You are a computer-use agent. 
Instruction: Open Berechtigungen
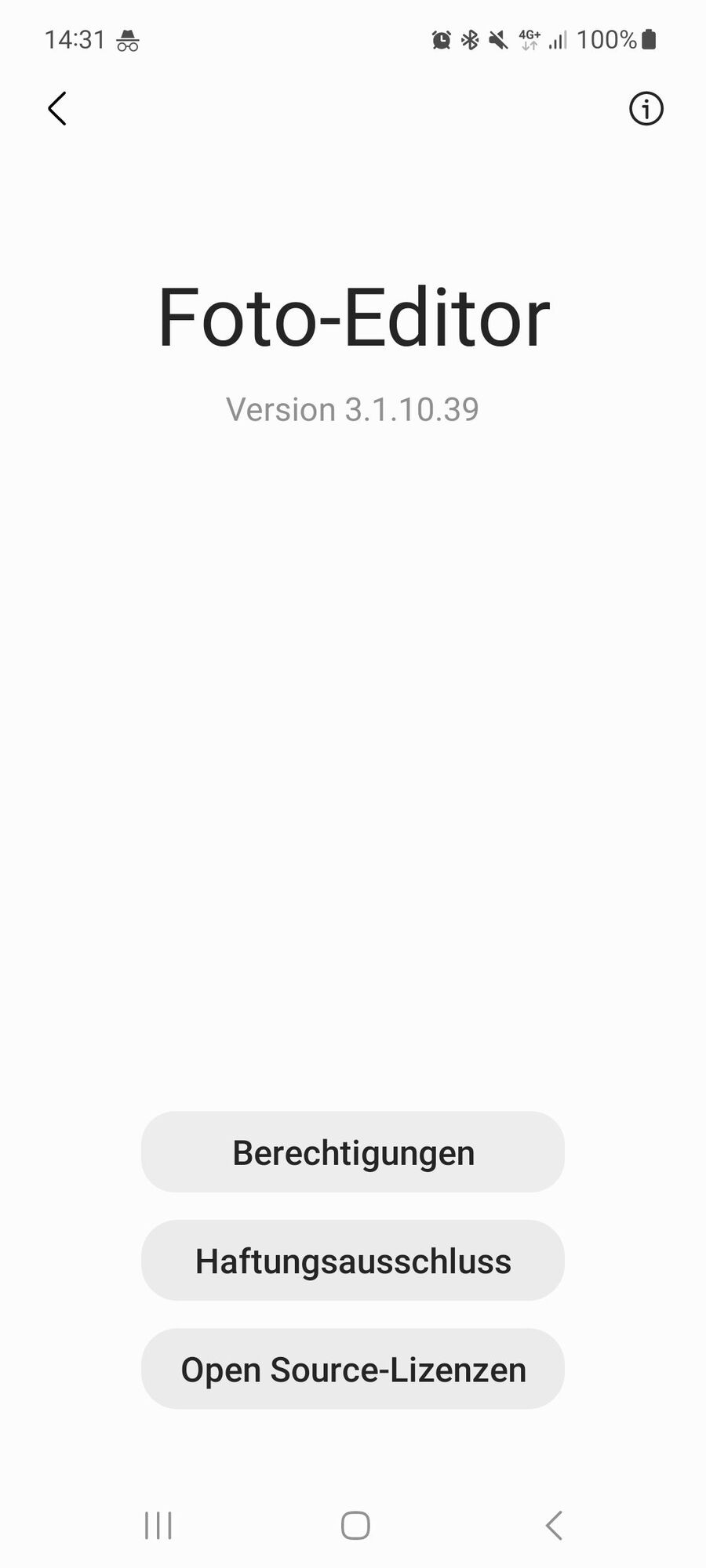pyautogui.click(x=353, y=1152)
